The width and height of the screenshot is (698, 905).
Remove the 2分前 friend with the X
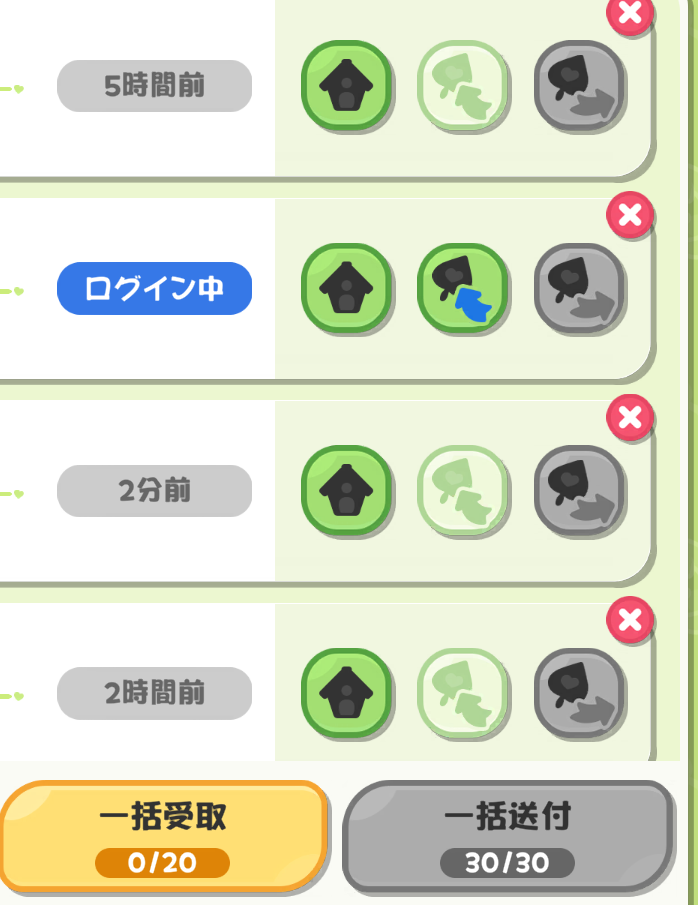point(630,418)
